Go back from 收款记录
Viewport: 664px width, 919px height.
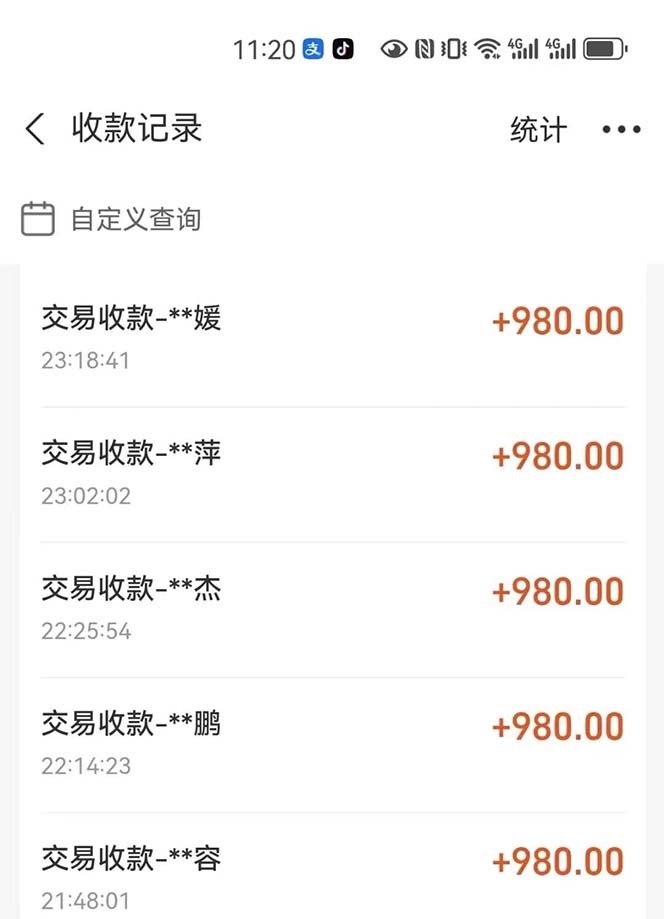[x=35, y=129]
